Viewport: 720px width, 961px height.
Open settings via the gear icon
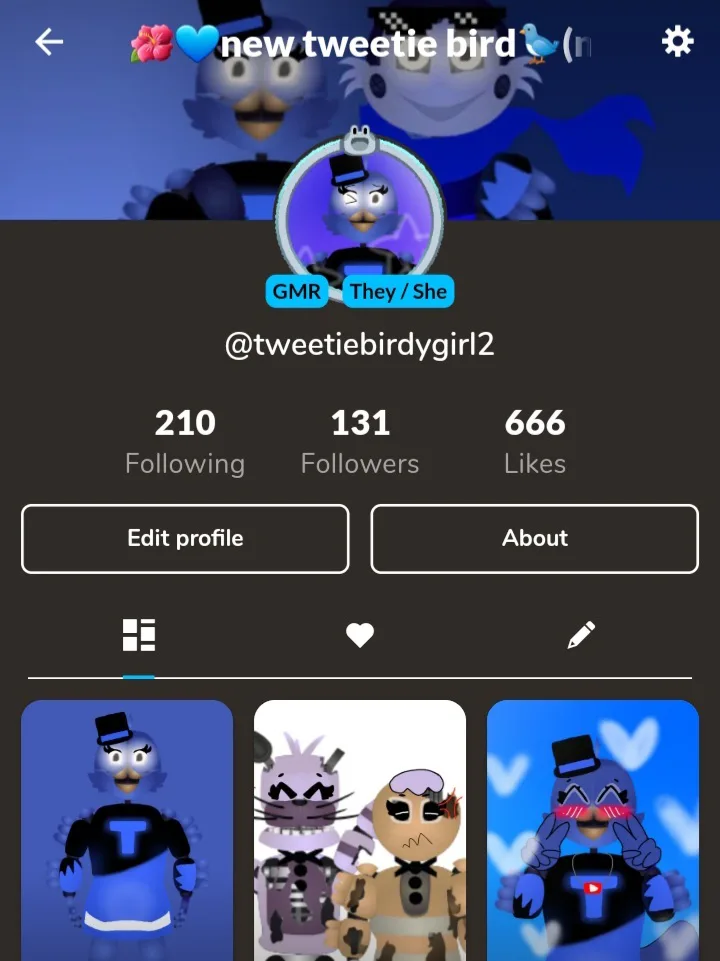pyautogui.click(x=677, y=42)
